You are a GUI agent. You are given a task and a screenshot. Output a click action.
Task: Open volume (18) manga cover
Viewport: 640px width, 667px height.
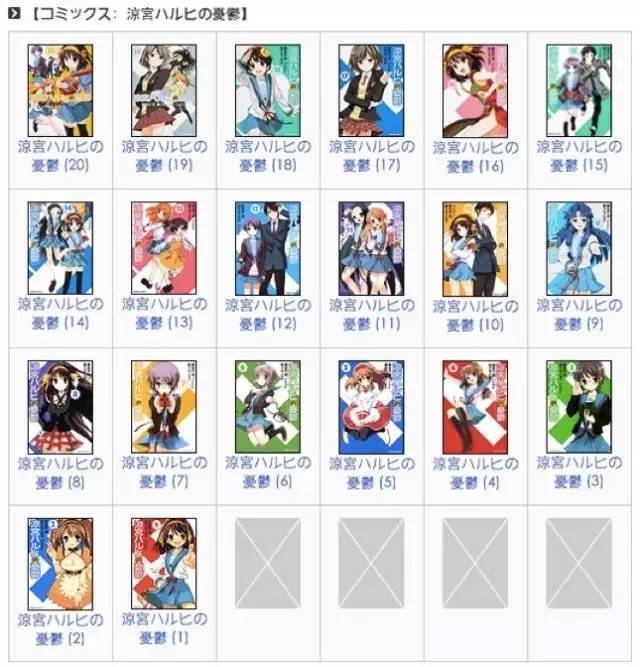(267, 90)
